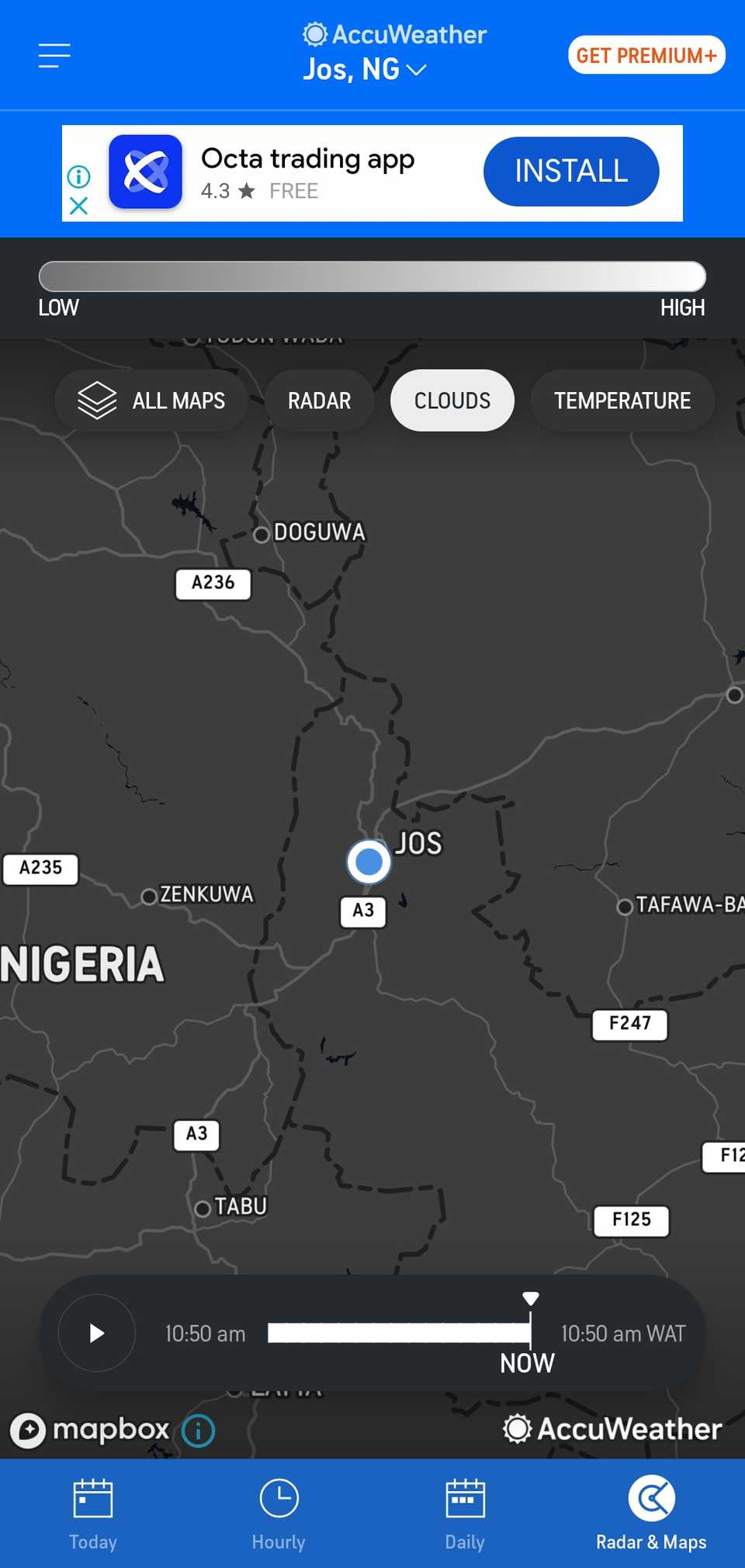The image size is (745, 1568).
Task: Expand the Jos, NG location dropdown
Action: (x=365, y=70)
